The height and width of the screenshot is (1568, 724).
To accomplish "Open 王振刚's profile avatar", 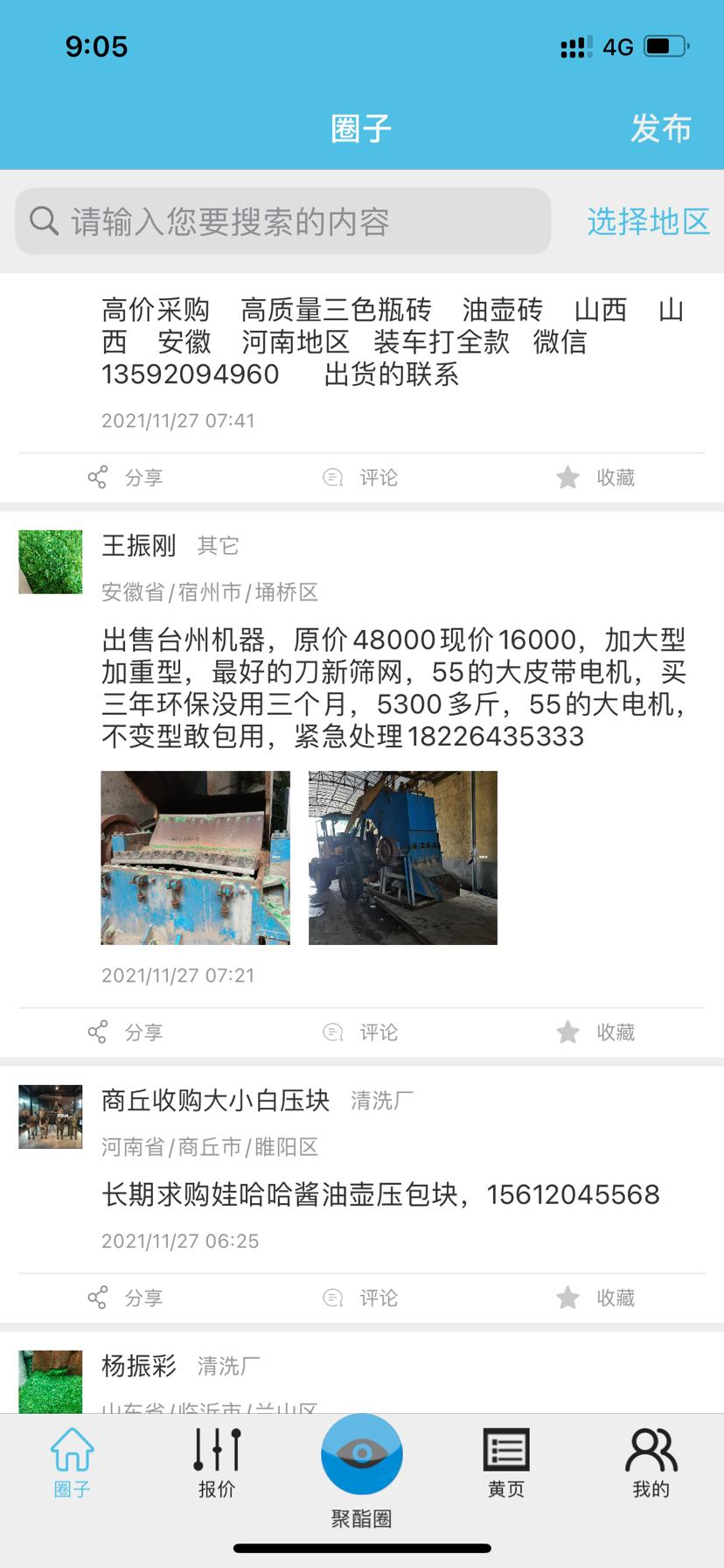I will click(x=51, y=562).
